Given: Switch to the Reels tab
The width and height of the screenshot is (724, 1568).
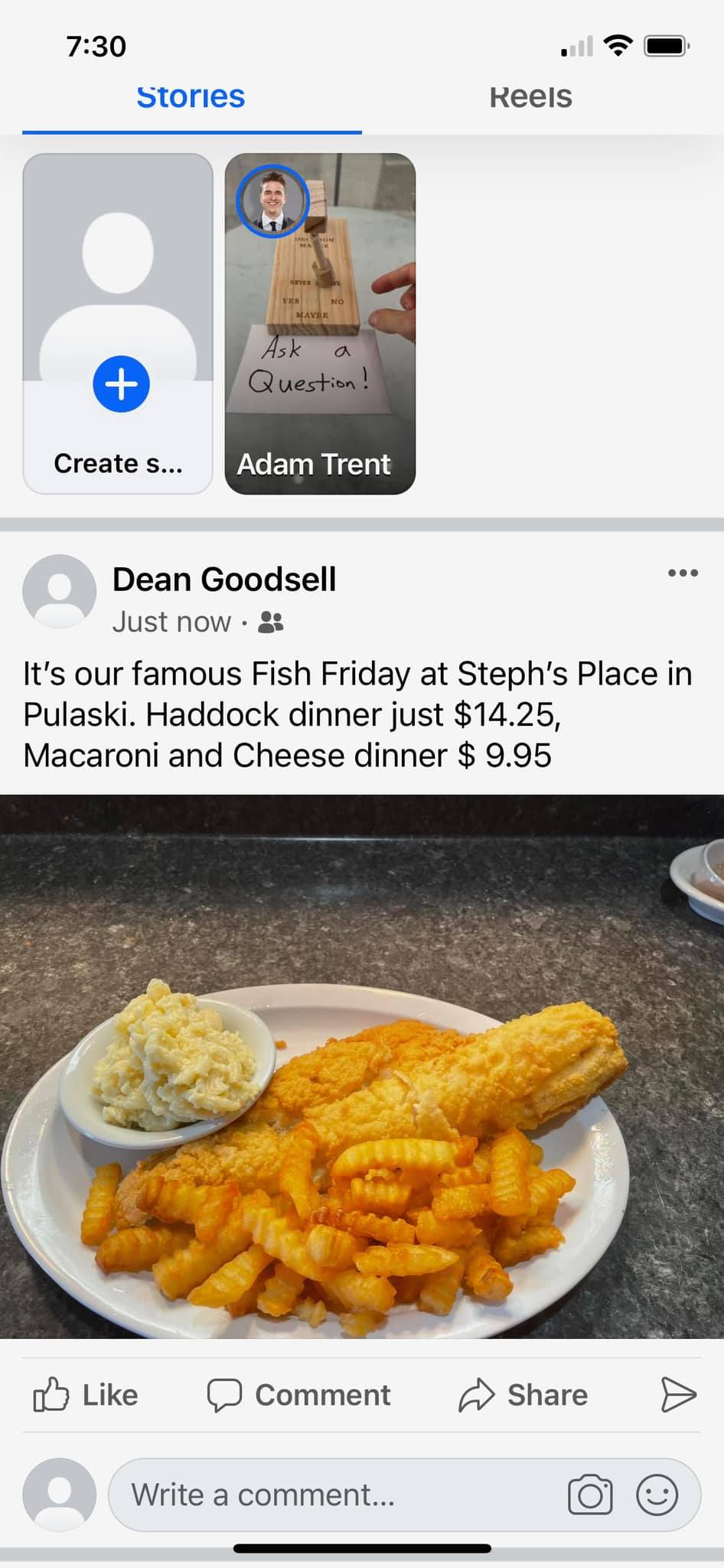Looking at the screenshot, I should point(530,96).
